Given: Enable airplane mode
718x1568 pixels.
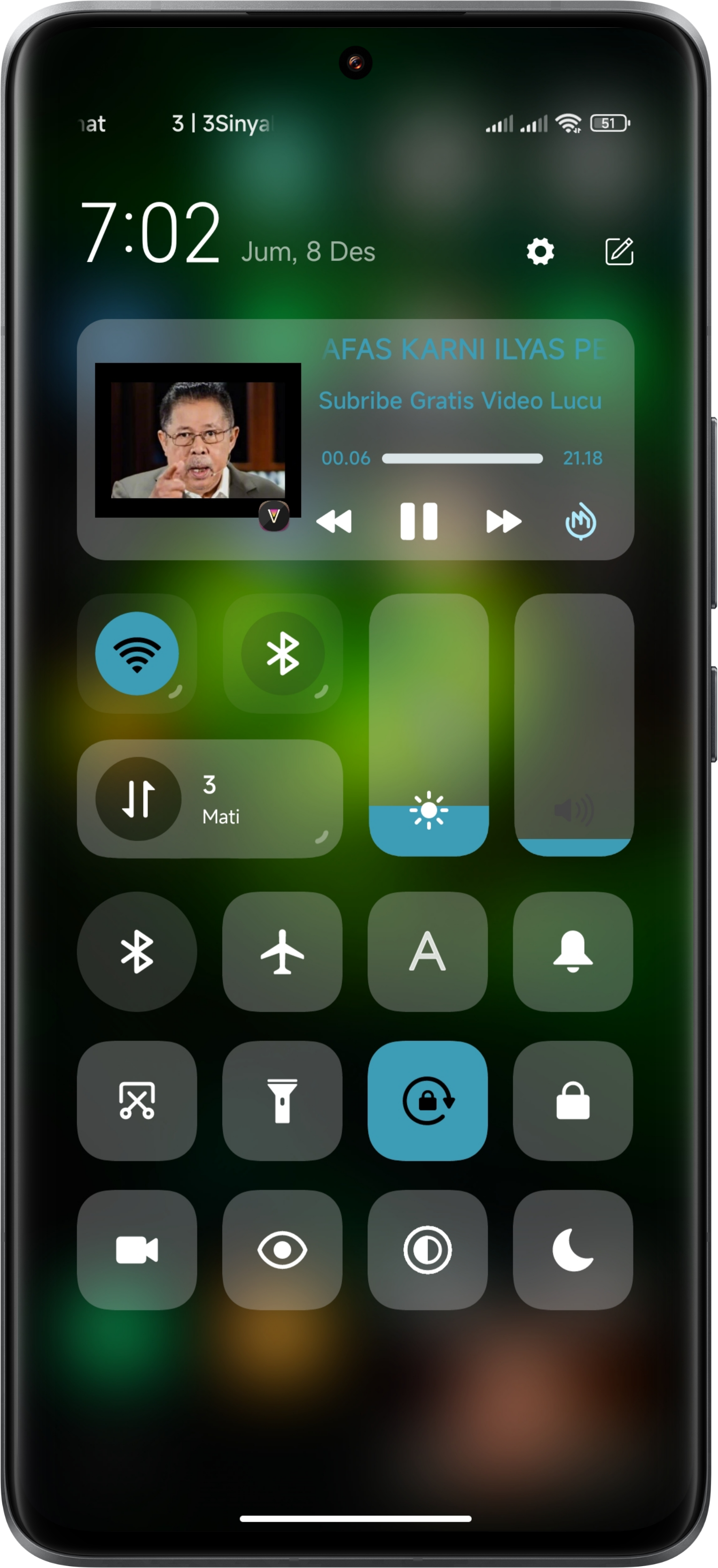Looking at the screenshot, I should (x=282, y=952).
